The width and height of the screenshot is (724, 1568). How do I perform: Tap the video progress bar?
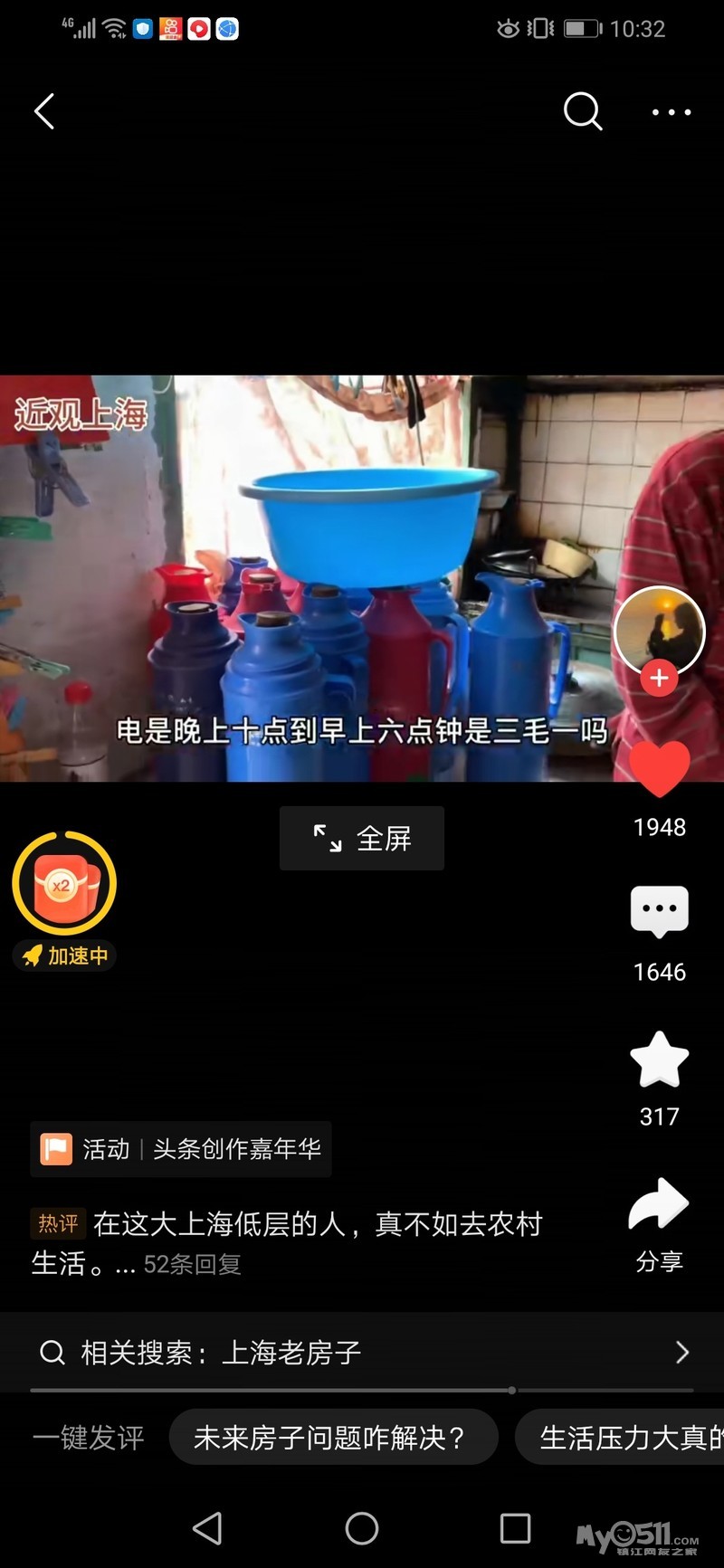362,1390
